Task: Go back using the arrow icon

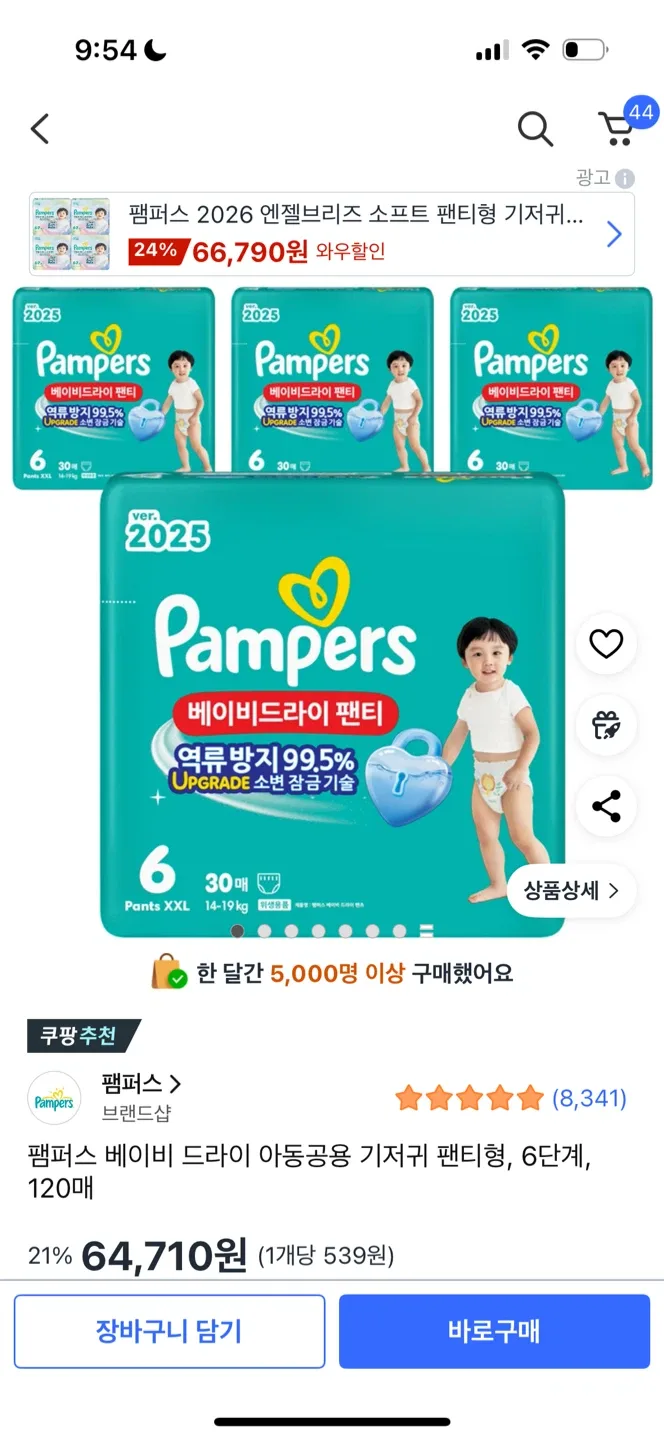Action: 40,128
